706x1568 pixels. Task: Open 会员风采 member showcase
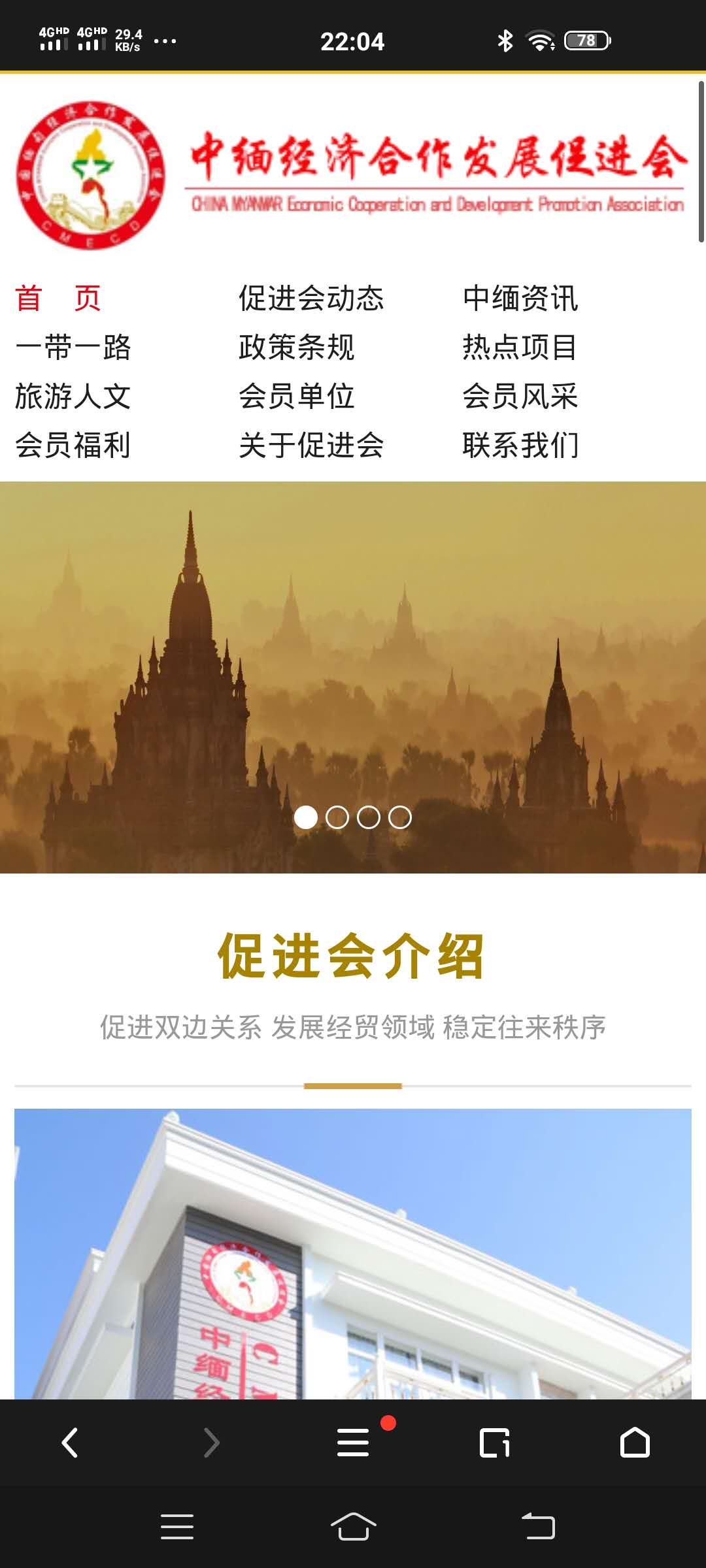point(520,397)
